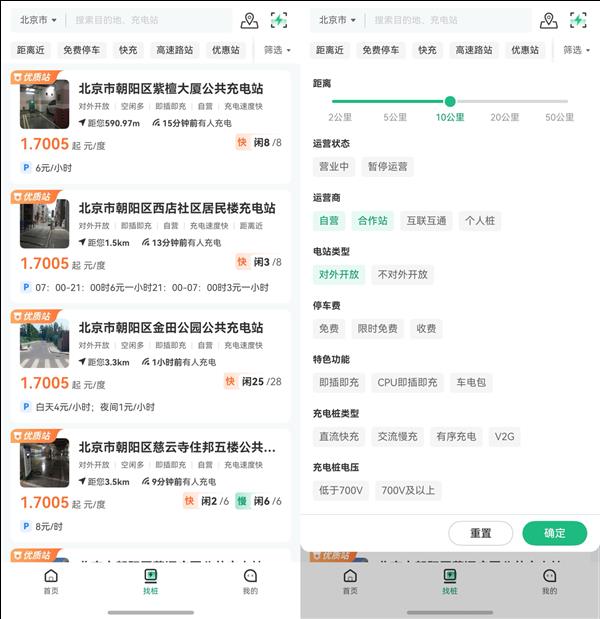This screenshot has width=600, height=619.
Task: Toggle the 合作站 operator filter
Action: (372, 221)
